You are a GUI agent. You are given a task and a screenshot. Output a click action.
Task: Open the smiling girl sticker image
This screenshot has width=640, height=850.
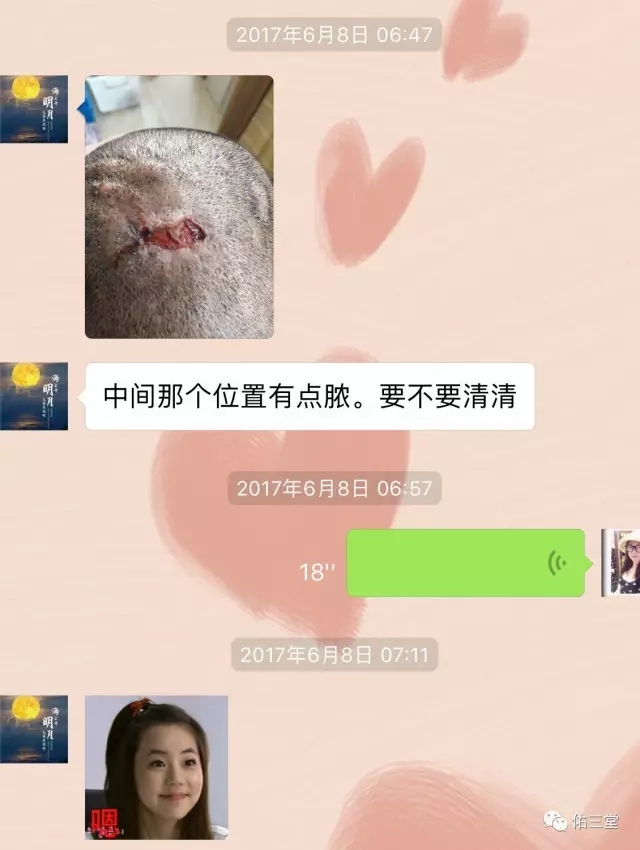tap(156, 766)
